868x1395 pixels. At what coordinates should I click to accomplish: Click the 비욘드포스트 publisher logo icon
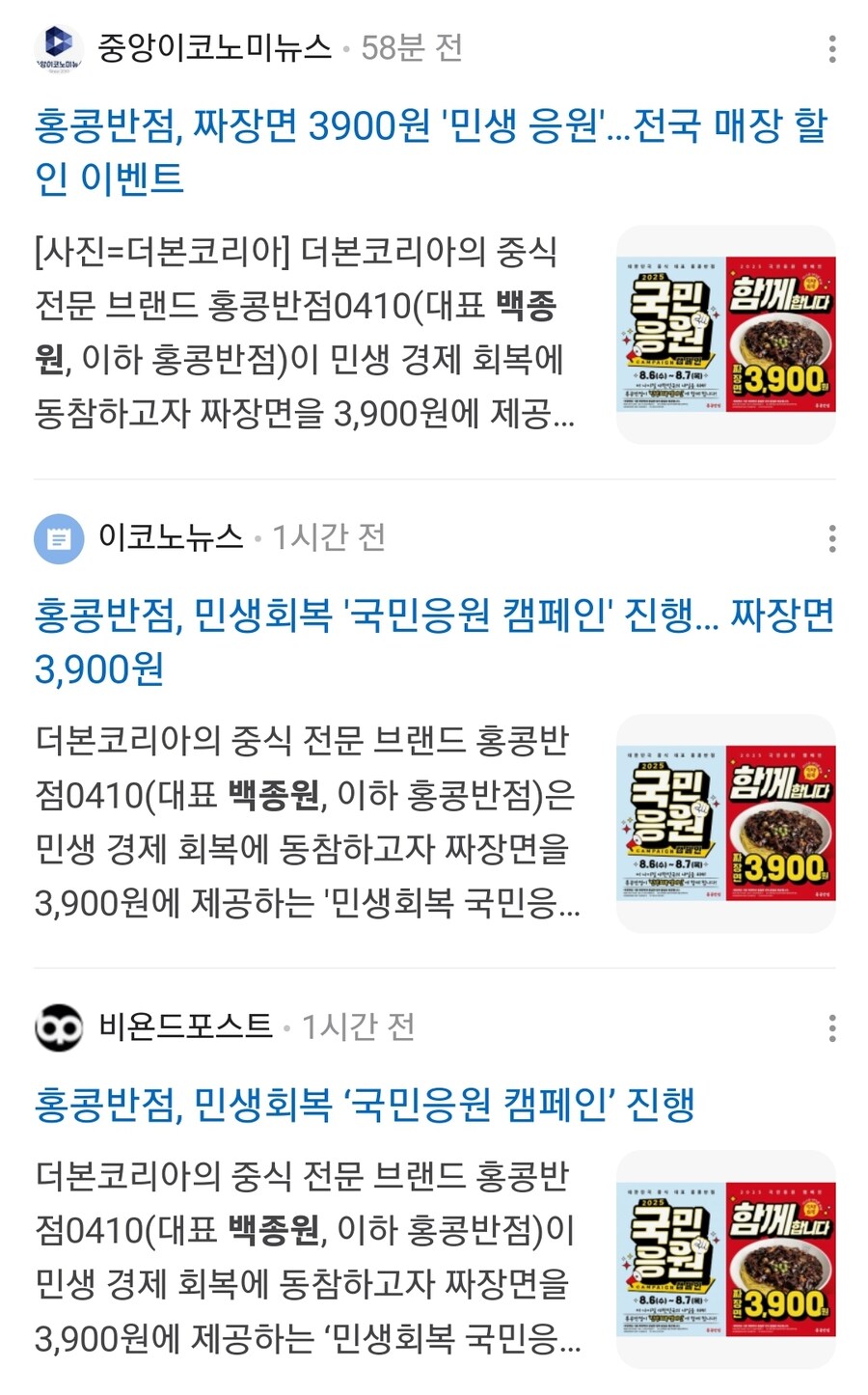[58, 1028]
